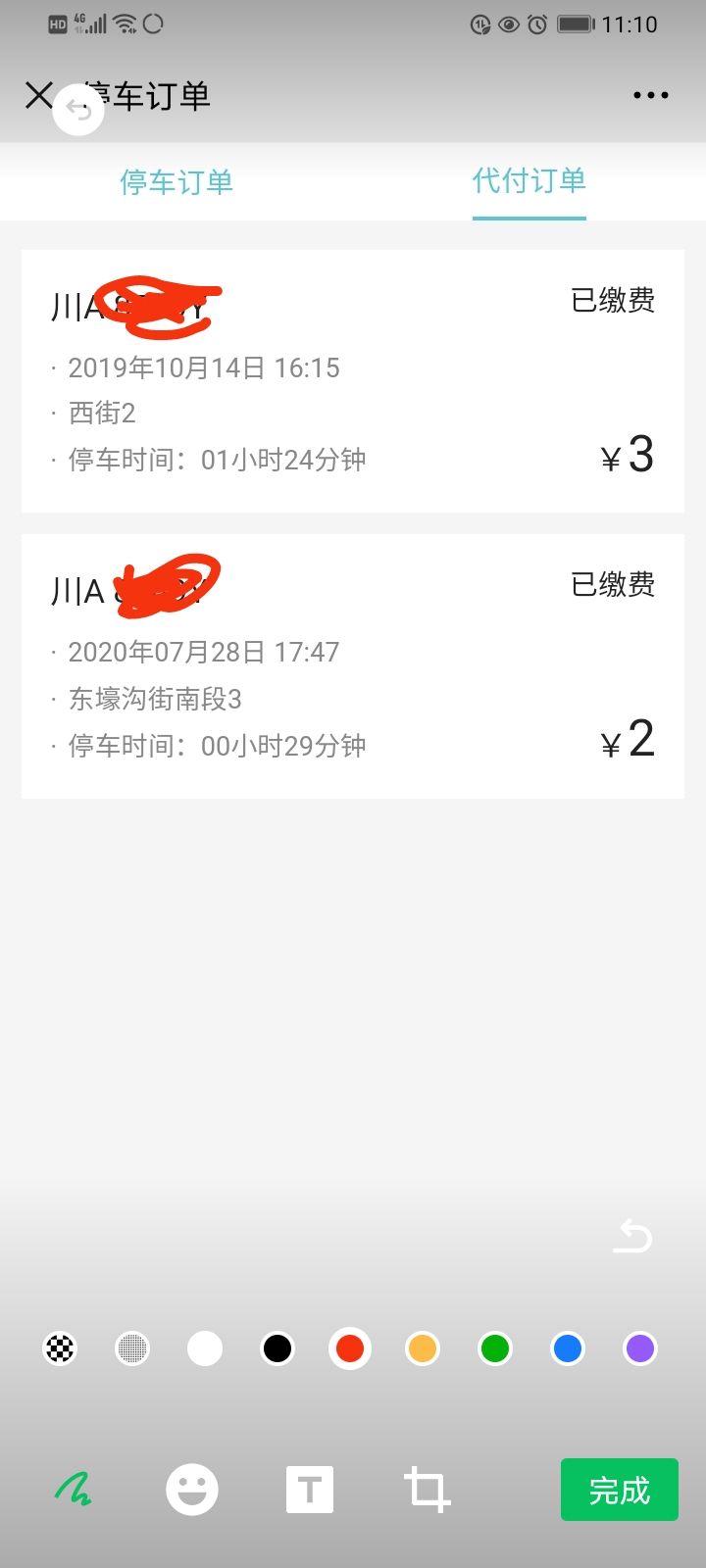The width and height of the screenshot is (706, 1568).
Task: Open the crop tool
Action: pyautogui.click(x=428, y=1490)
